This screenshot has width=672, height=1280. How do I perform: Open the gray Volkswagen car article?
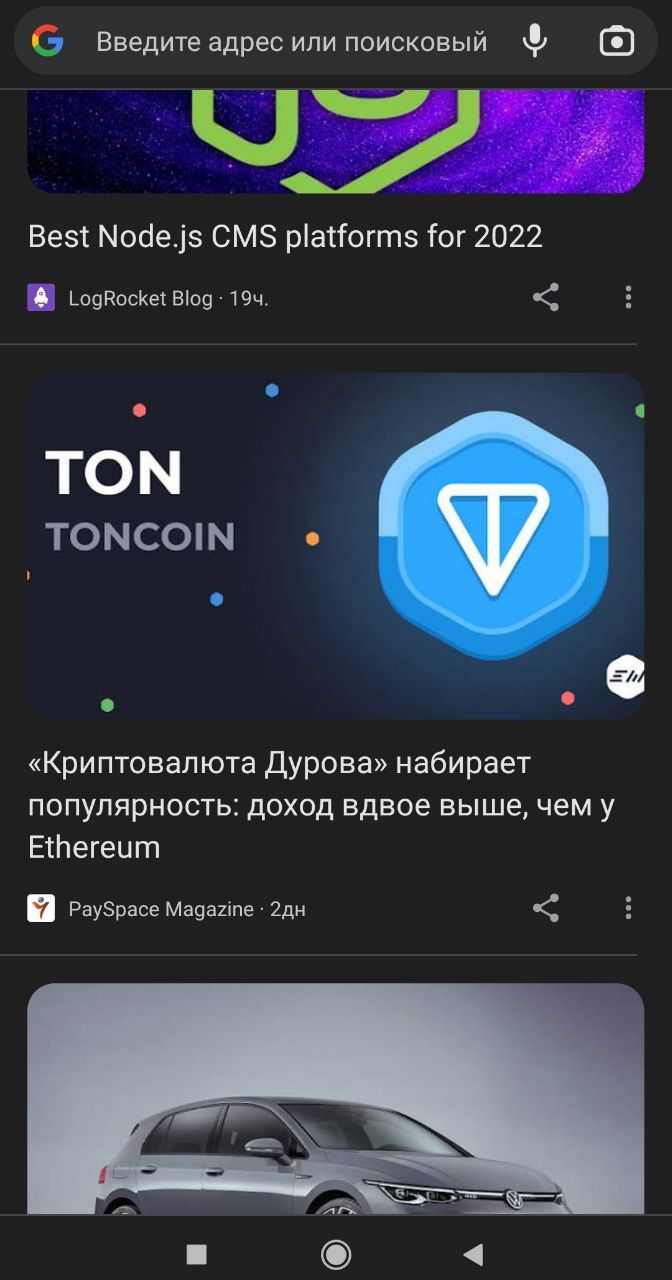click(335, 1100)
